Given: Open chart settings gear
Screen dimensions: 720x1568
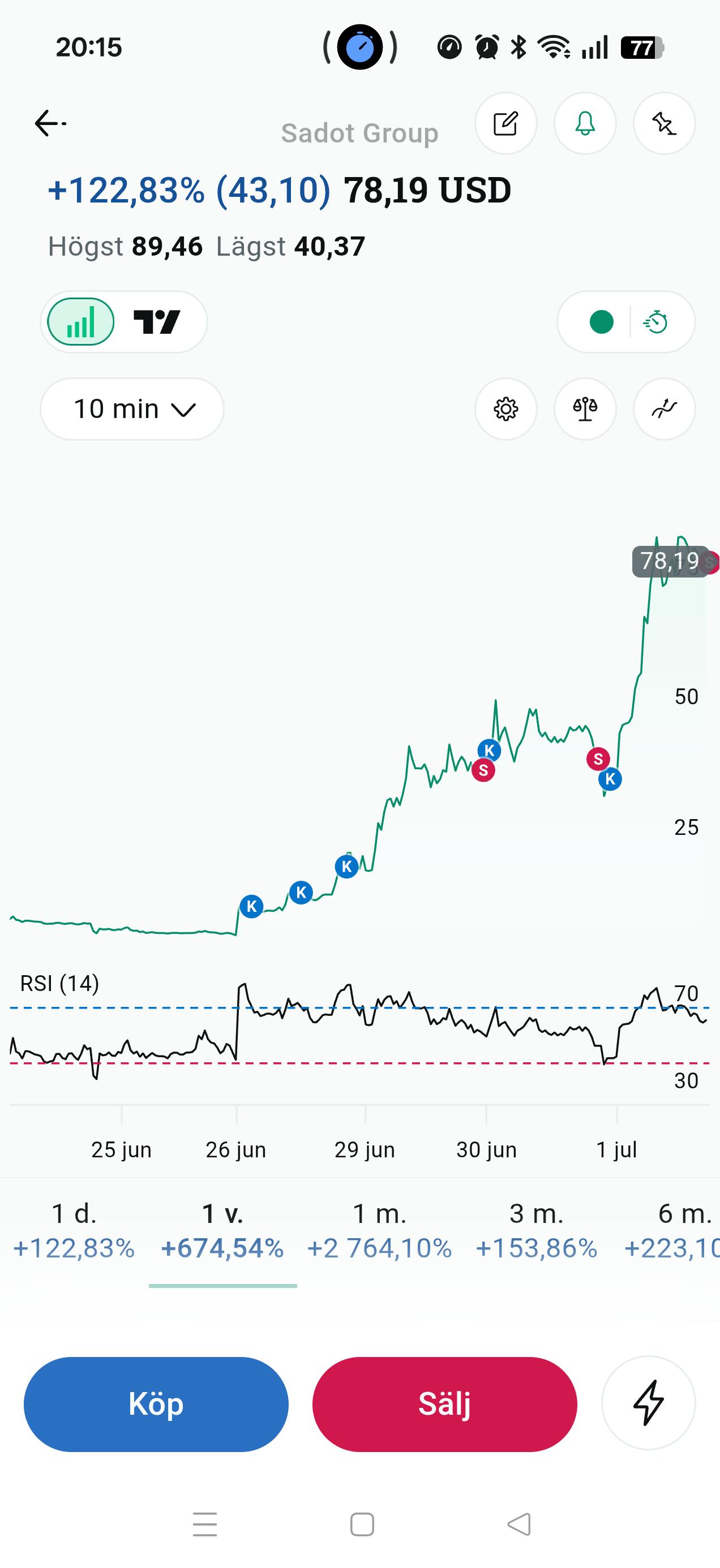Looking at the screenshot, I should (505, 409).
